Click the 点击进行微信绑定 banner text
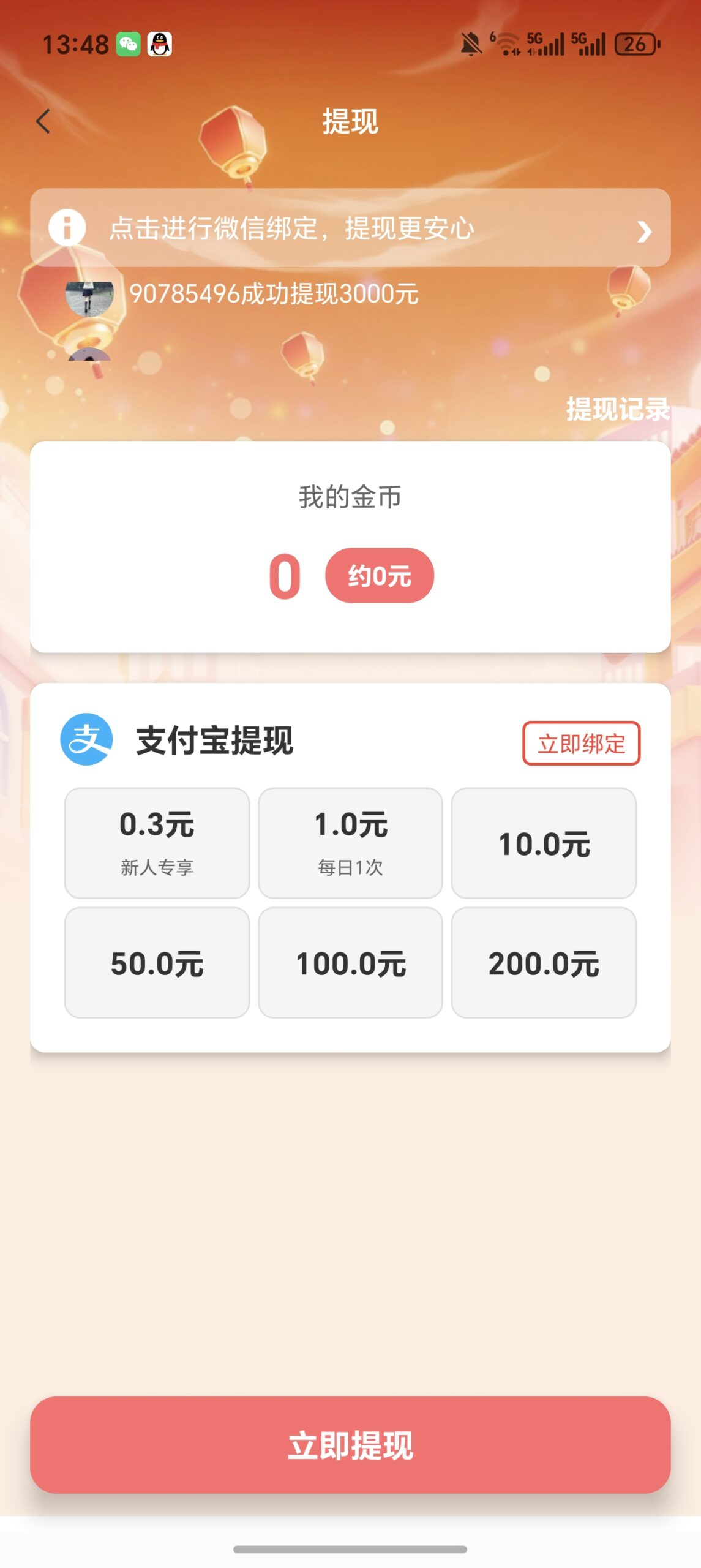This screenshot has height=1568, width=701. [294, 228]
